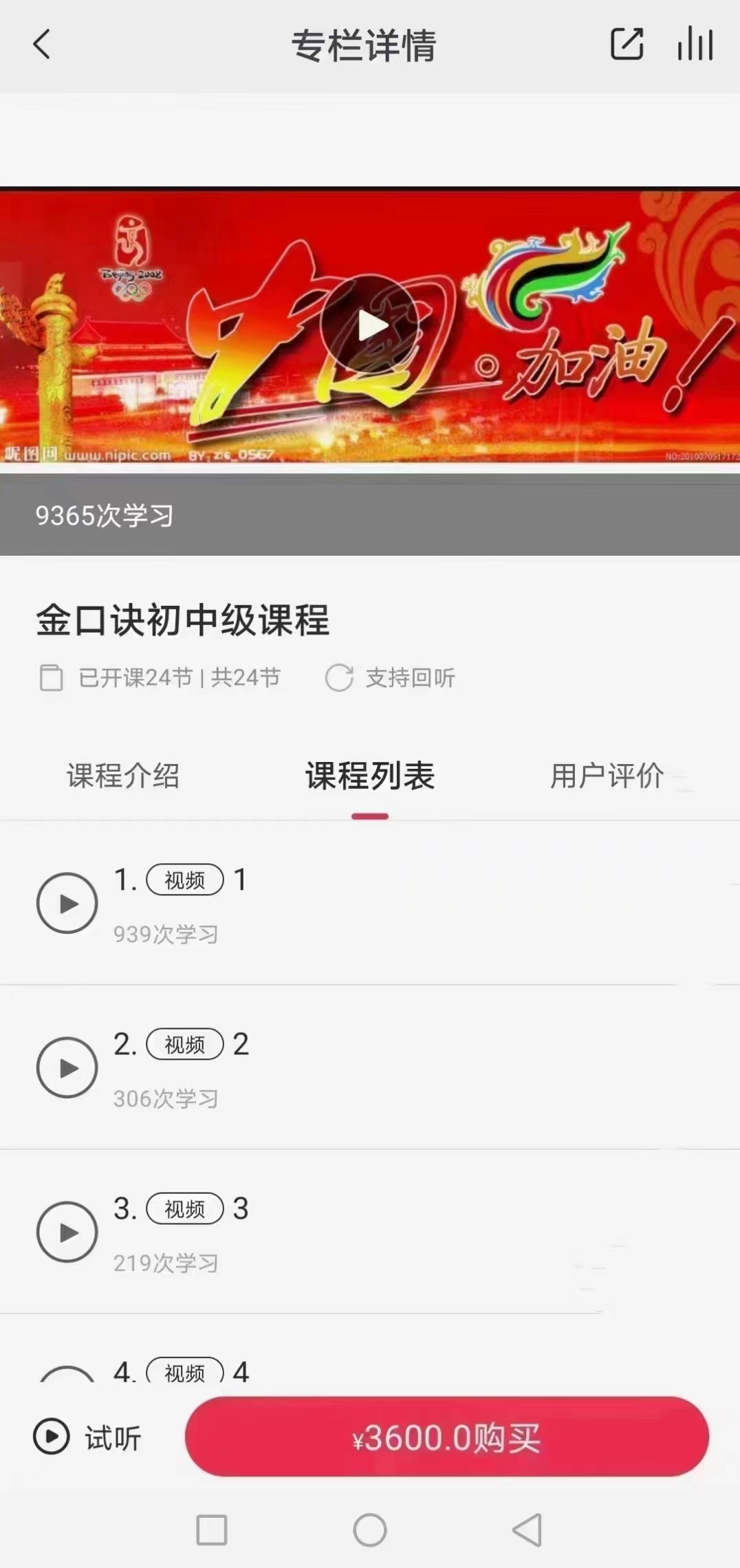This screenshot has height=1568, width=740.
Task: Play lesson 2 using its circular play control
Action: click(67, 1067)
